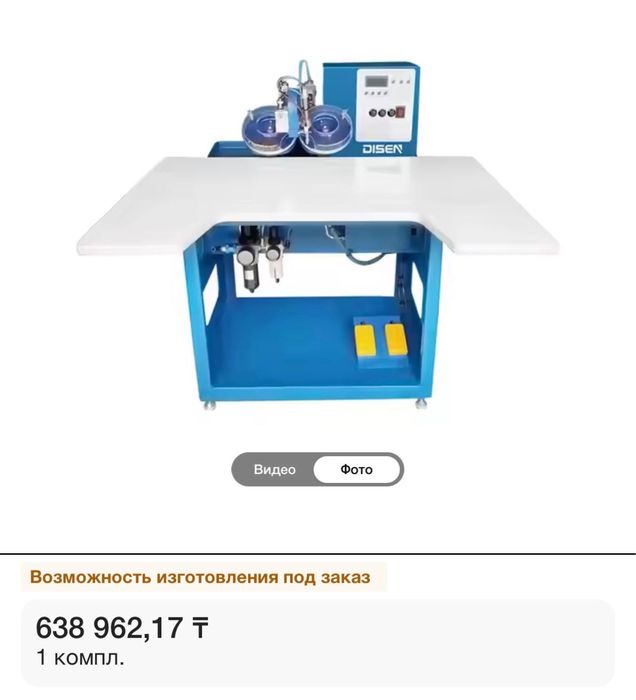Switch to the Видео tab
Image resolution: width=636 pixels, height=700 pixels.
tap(274, 470)
